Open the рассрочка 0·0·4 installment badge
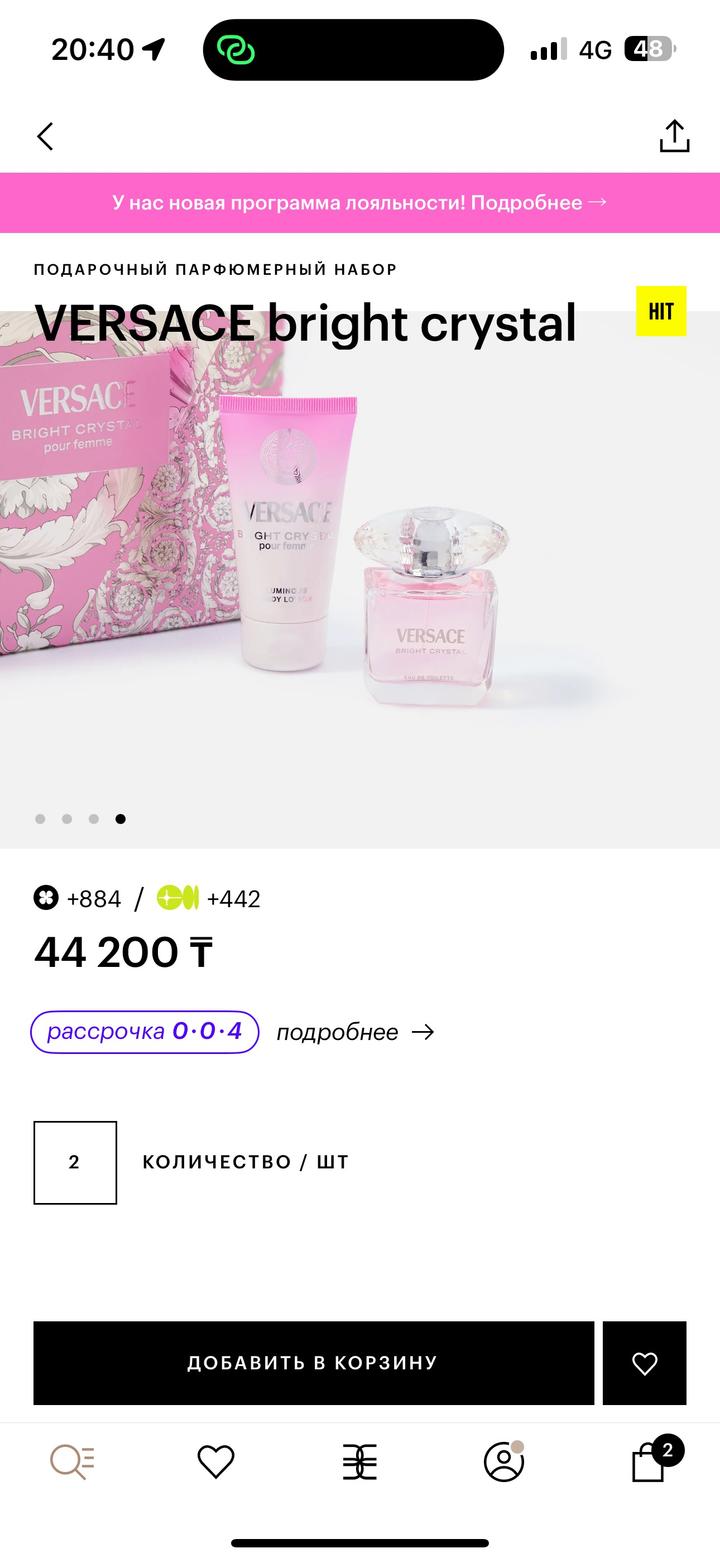The height and width of the screenshot is (1561, 720). [145, 1031]
